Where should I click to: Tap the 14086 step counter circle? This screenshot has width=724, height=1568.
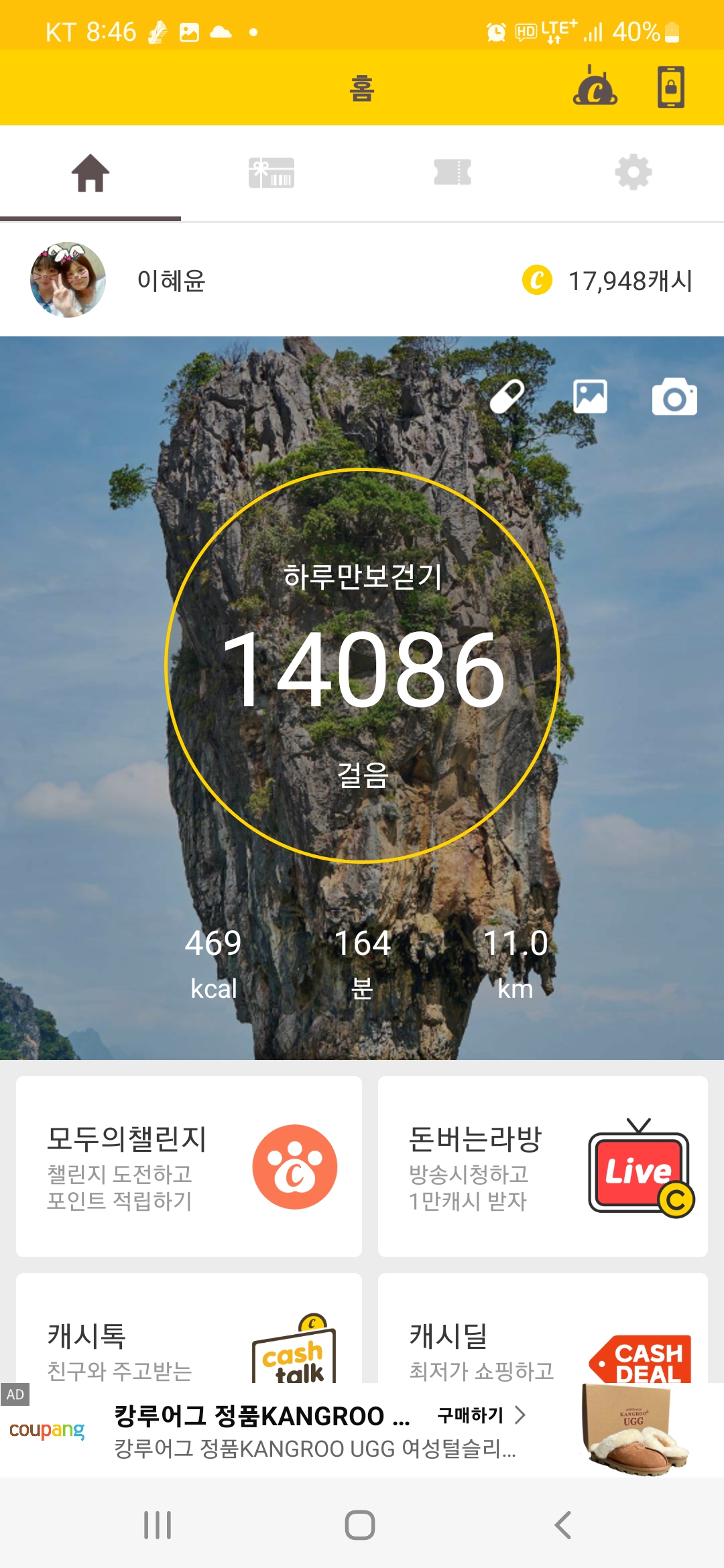tap(362, 666)
